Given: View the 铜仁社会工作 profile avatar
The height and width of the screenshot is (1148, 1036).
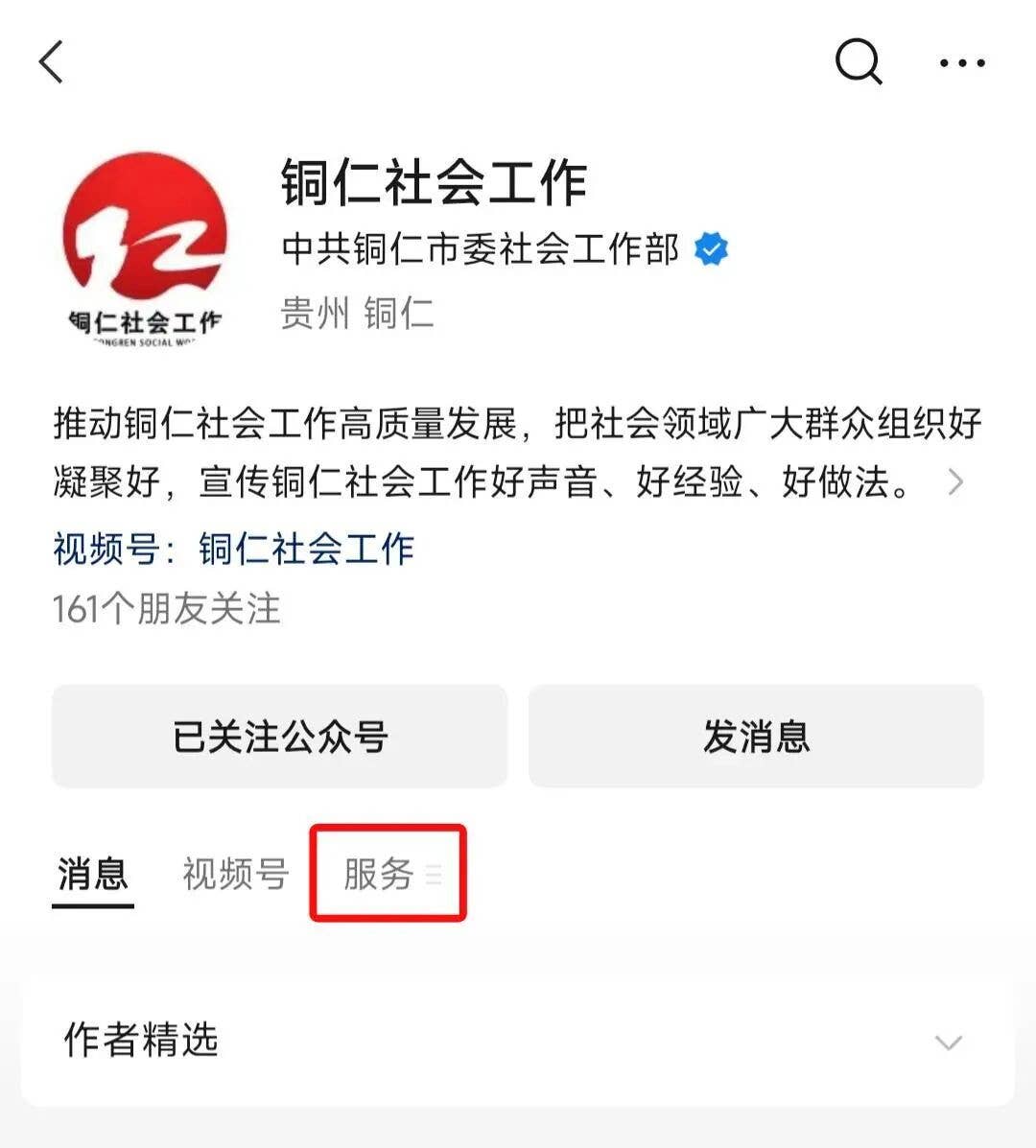Looking at the screenshot, I should coord(145,247).
